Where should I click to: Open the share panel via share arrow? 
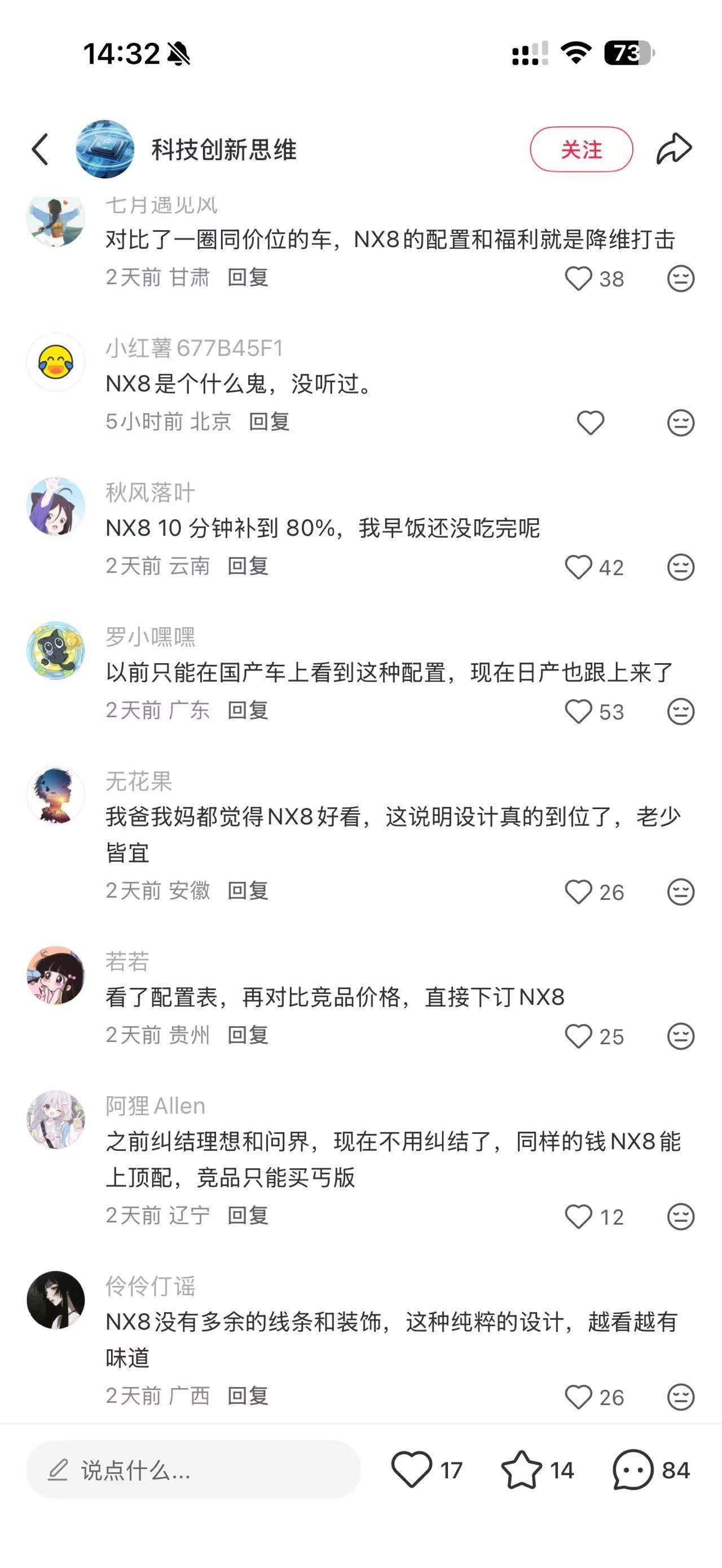tap(673, 148)
